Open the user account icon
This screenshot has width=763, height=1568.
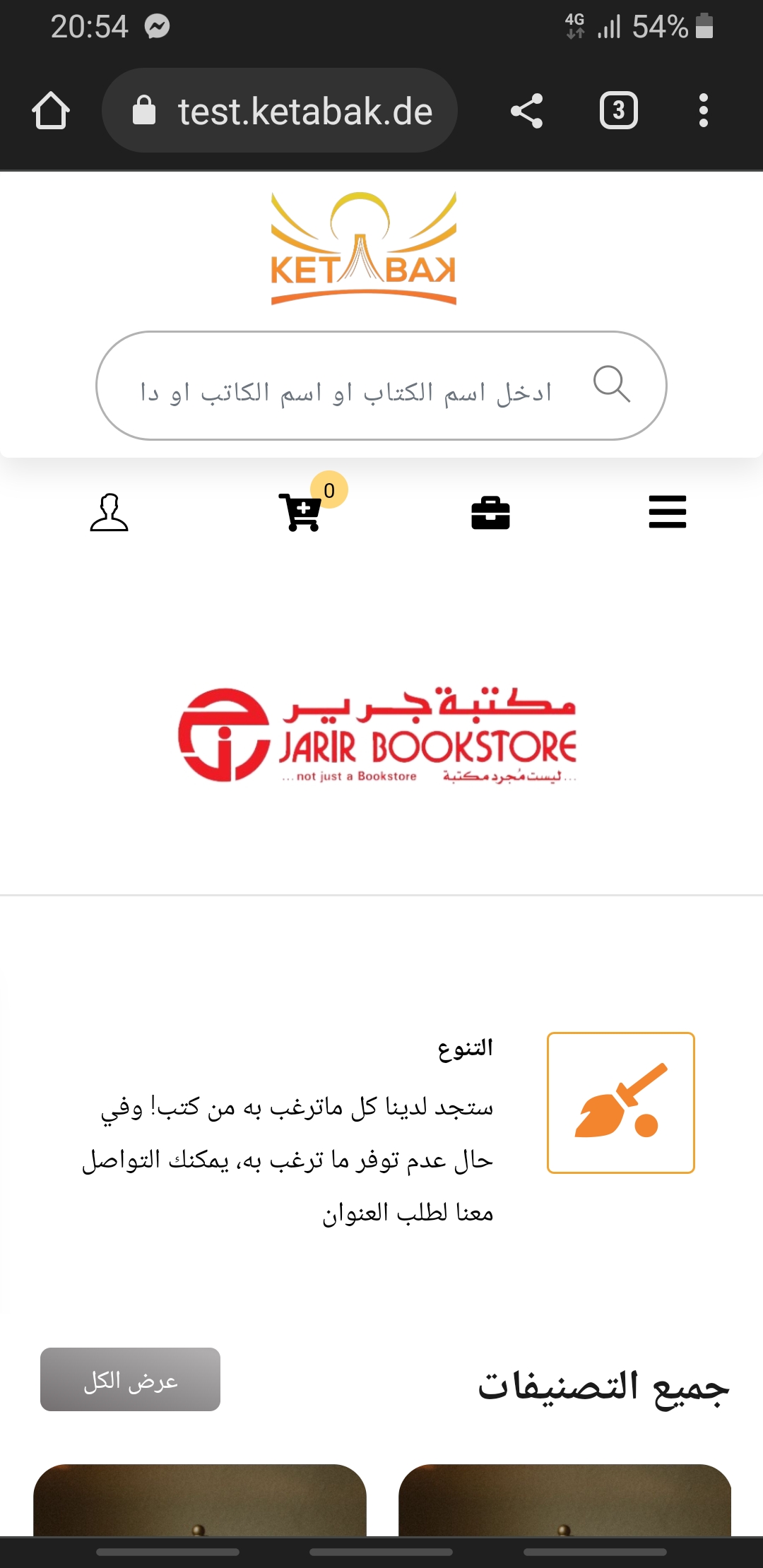pos(109,513)
